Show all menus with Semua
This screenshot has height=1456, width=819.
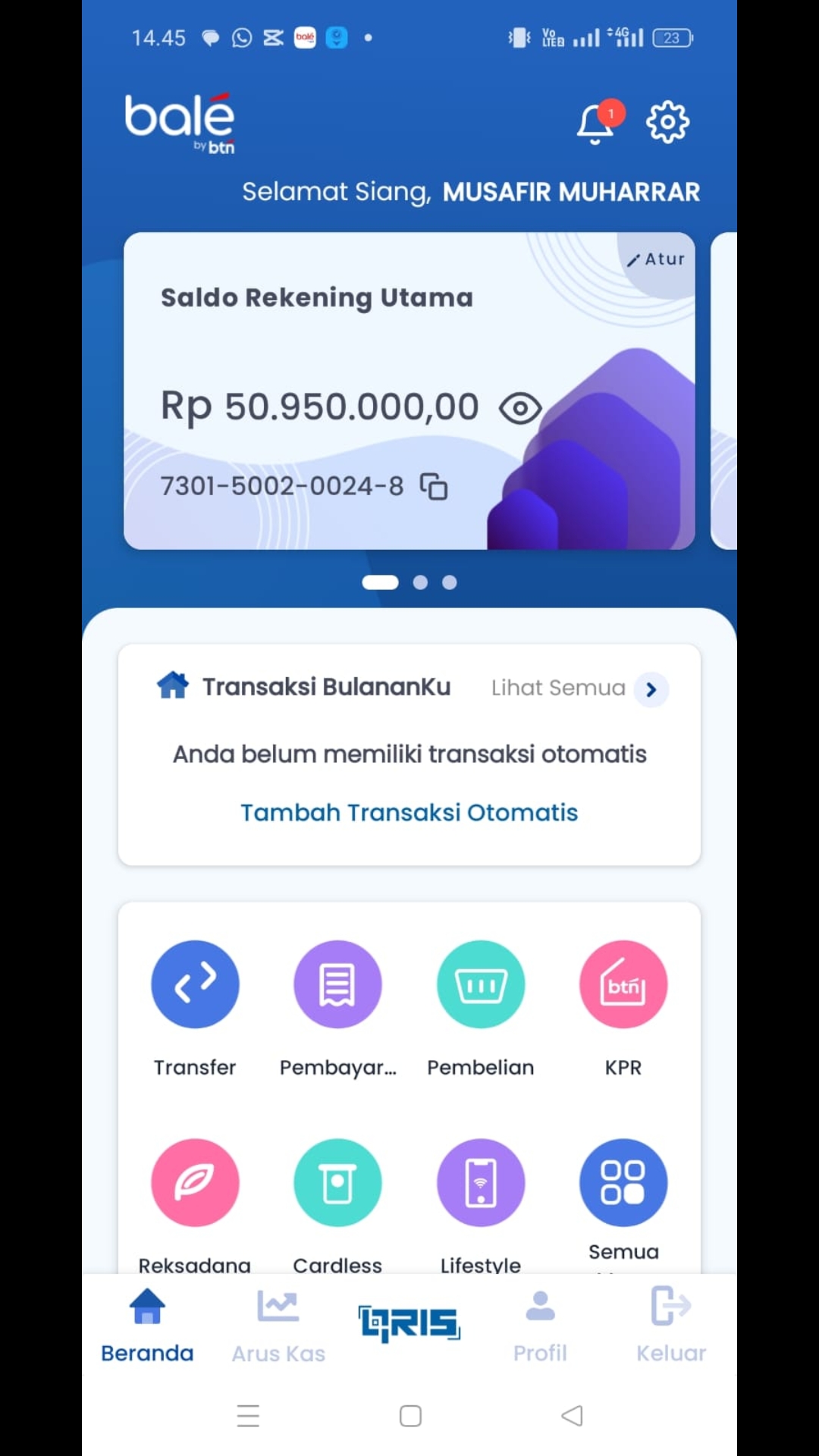click(623, 1182)
